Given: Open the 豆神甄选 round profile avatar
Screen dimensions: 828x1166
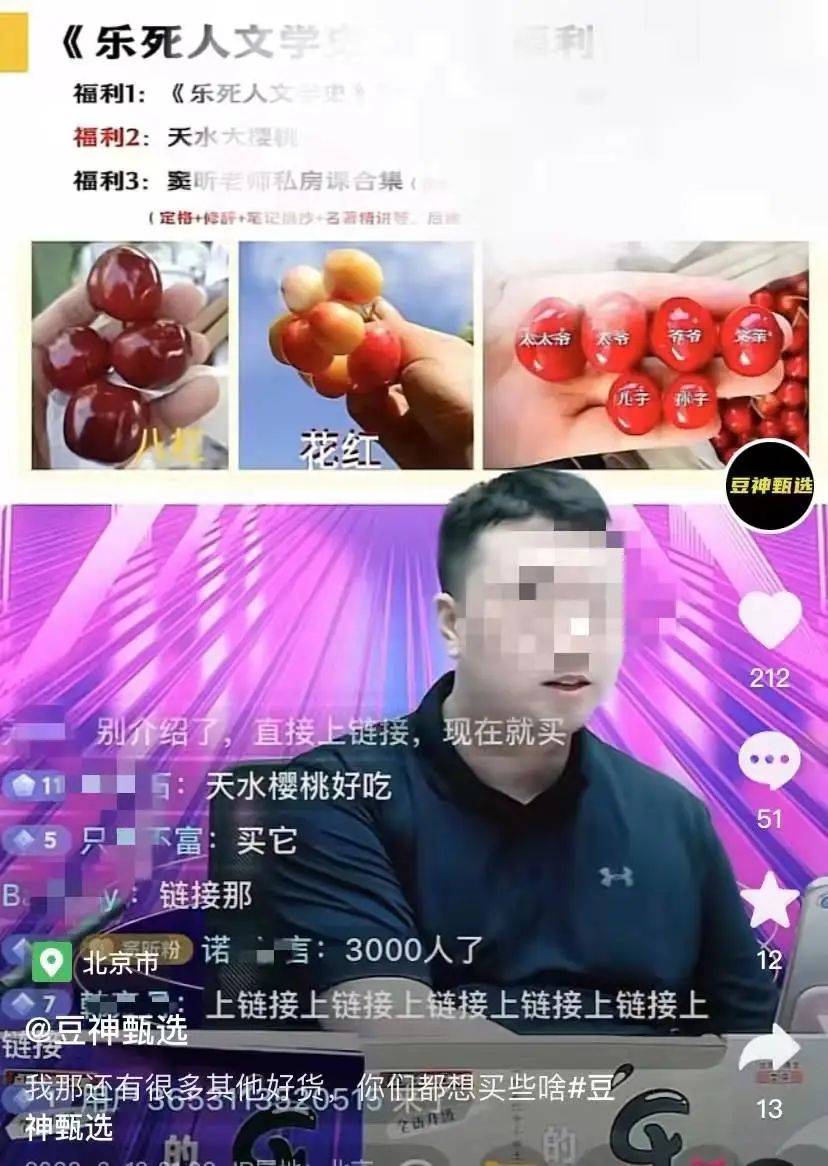Looking at the screenshot, I should pos(768,486).
